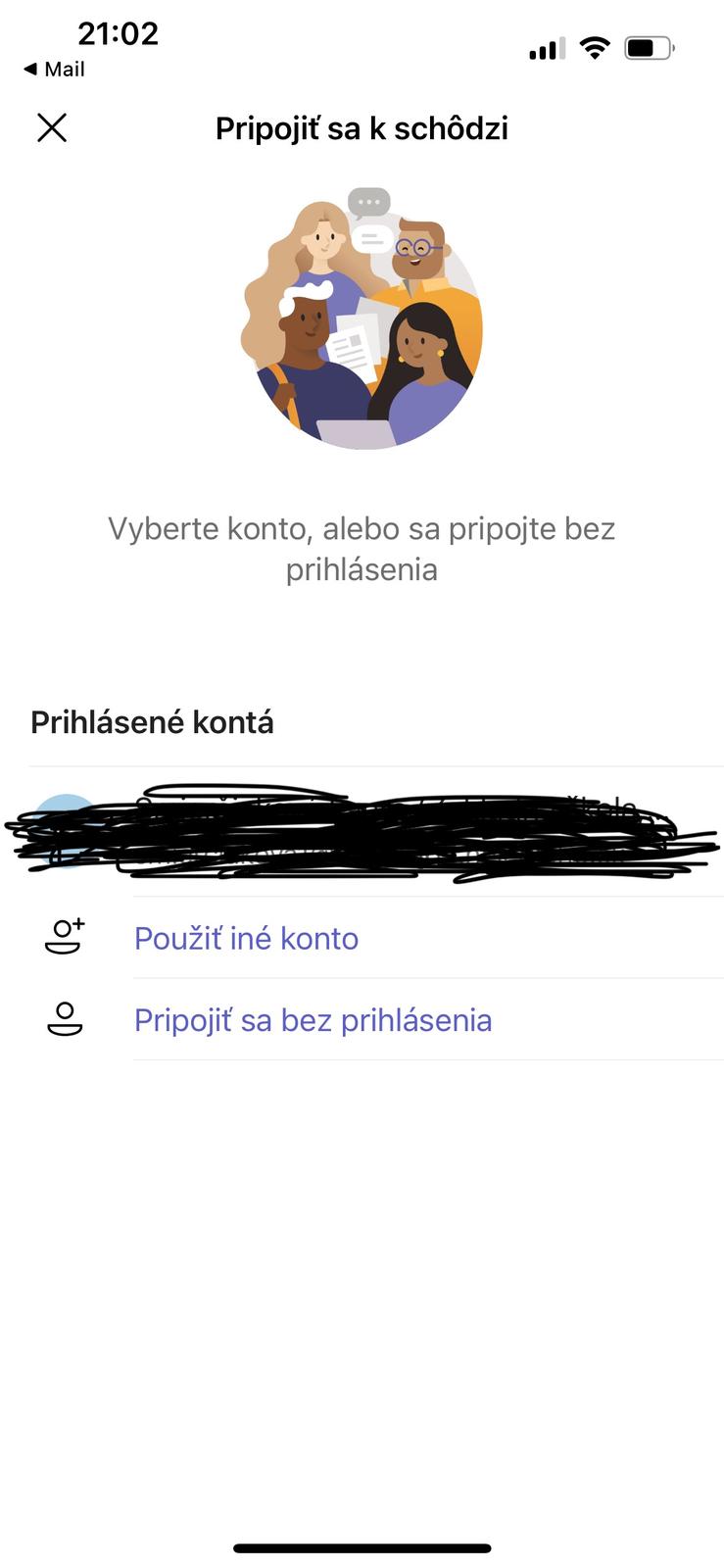This screenshot has height=1568, width=724.
Task: Tap Pripojiť sa bez prihlásenia
Action: click(313, 1020)
